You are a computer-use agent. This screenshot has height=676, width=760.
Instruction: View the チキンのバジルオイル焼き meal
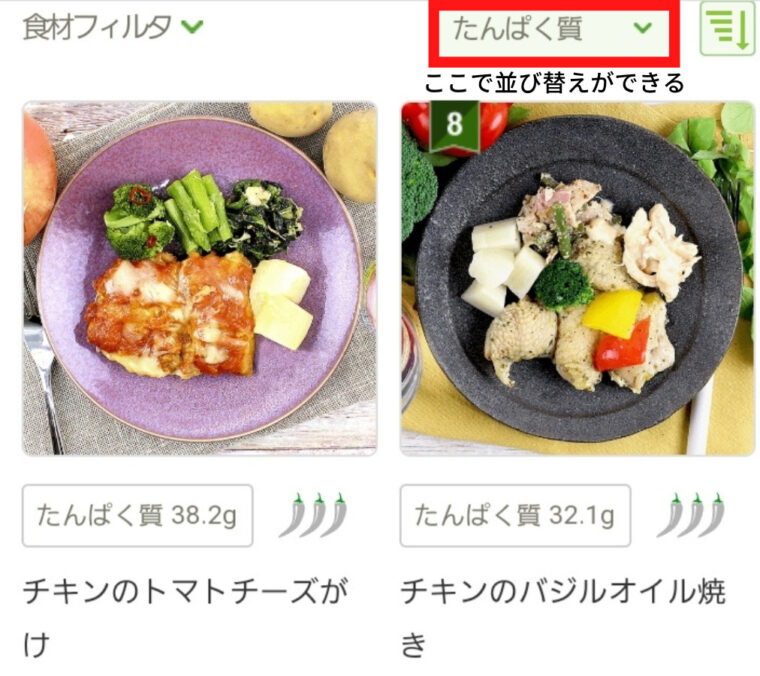[577, 278]
